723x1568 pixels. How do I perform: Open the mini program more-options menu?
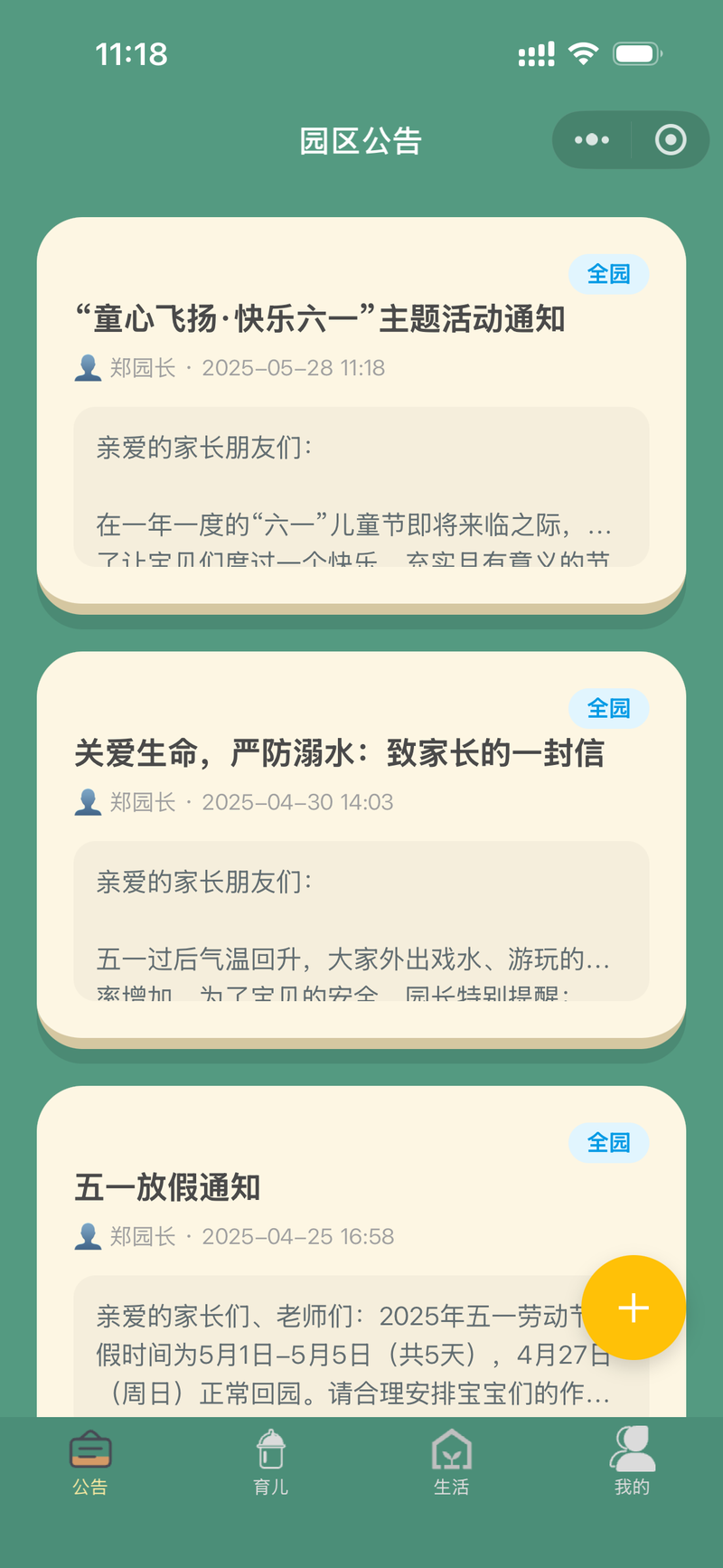pyautogui.click(x=592, y=140)
